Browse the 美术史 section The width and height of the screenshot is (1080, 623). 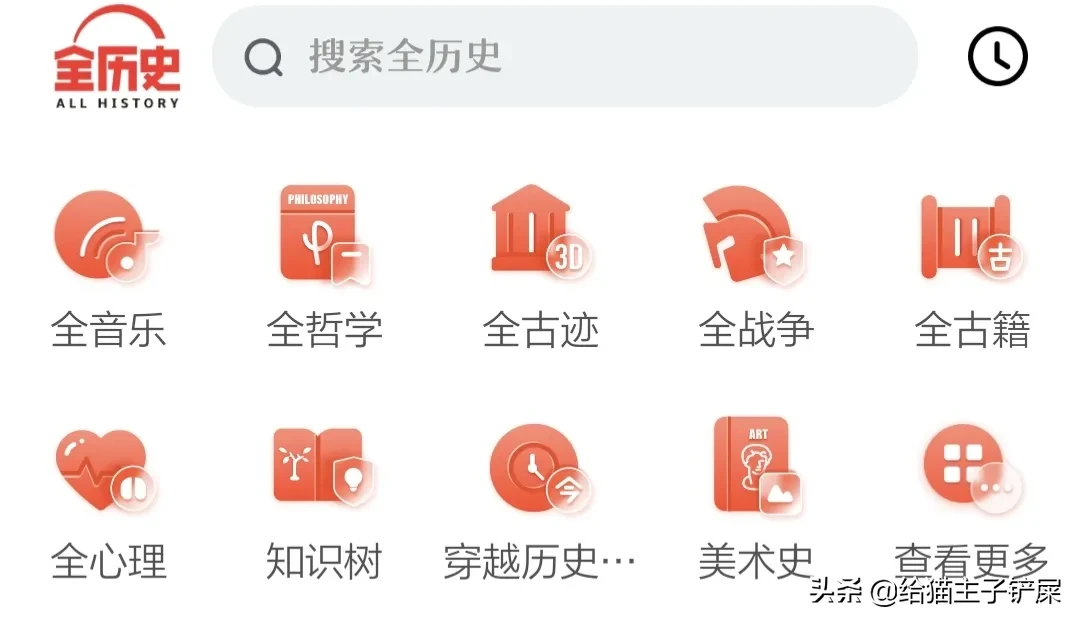[756, 470]
